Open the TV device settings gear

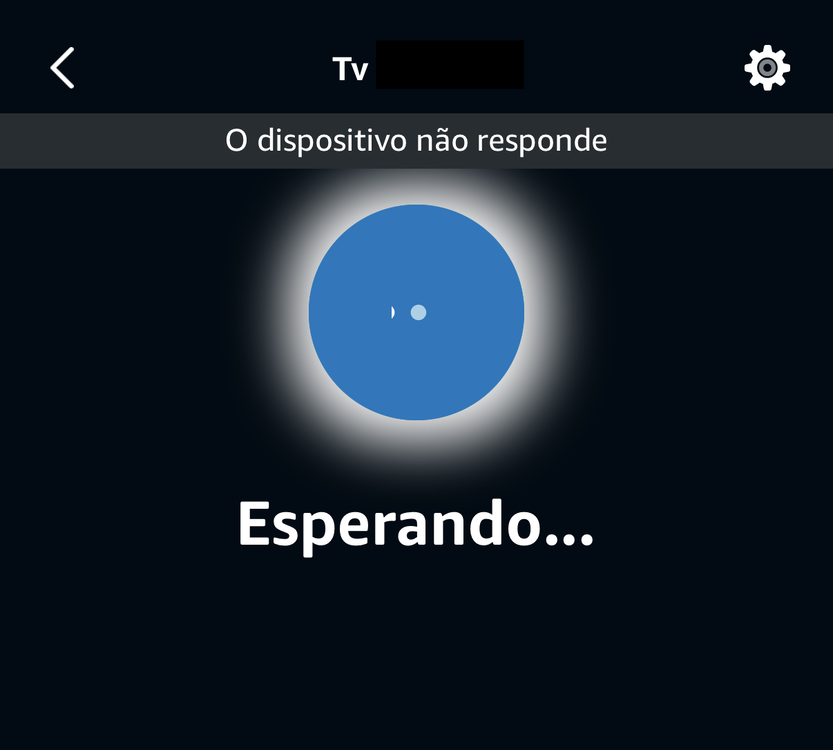click(767, 68)
